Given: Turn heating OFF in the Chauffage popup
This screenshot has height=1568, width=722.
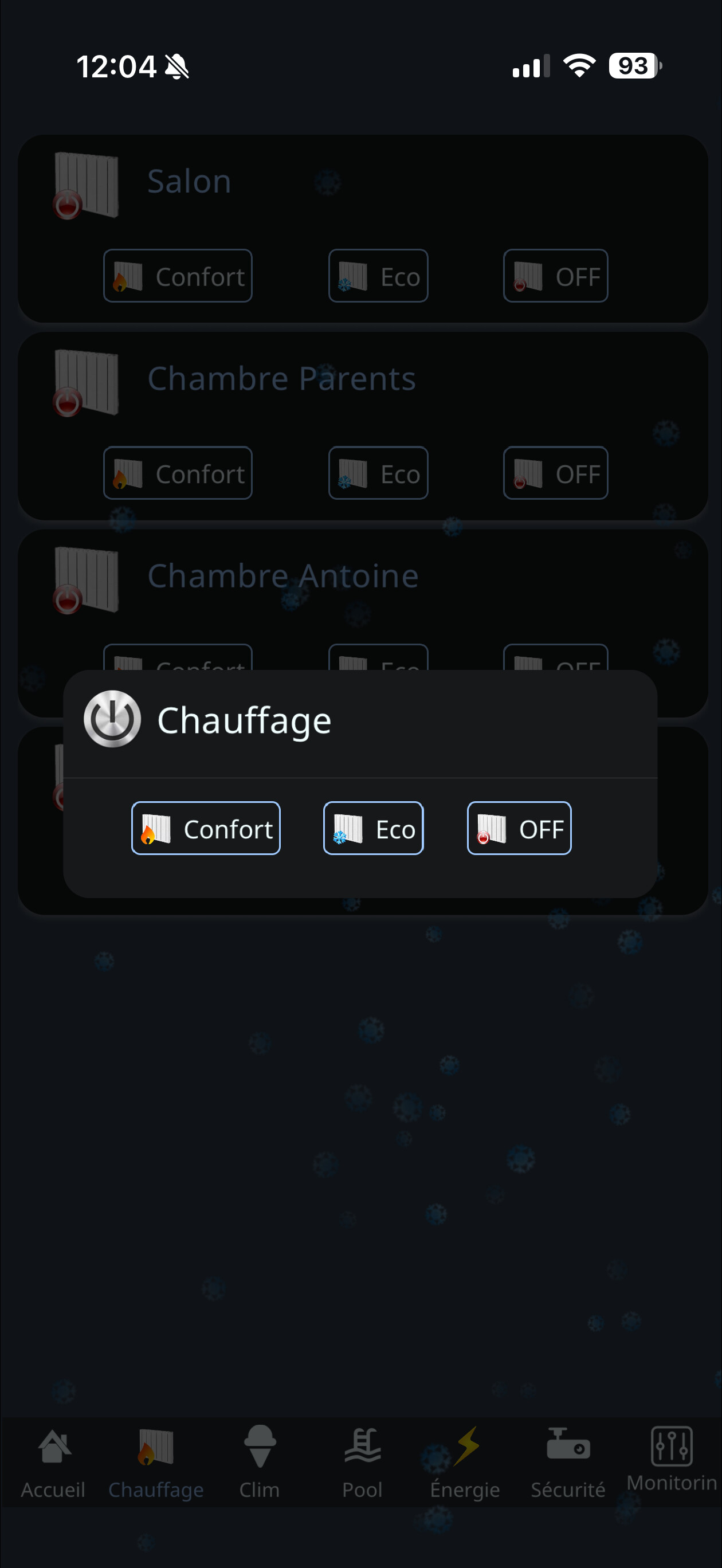Looking at the screenshot, I should pos(519,829).
